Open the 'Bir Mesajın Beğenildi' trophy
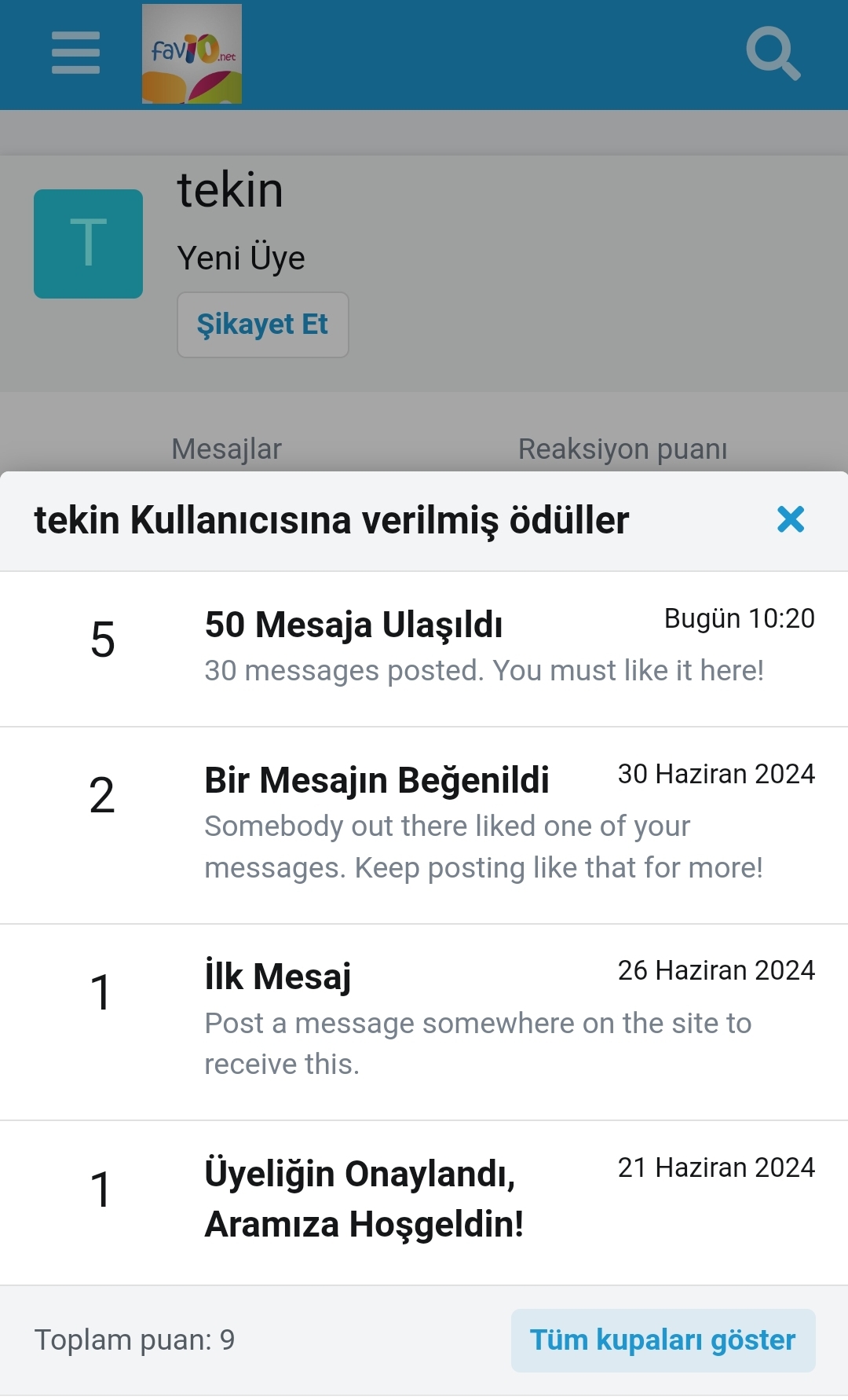Image resolution: width=848 pixels, height=1400 pixels. [376, 781]
